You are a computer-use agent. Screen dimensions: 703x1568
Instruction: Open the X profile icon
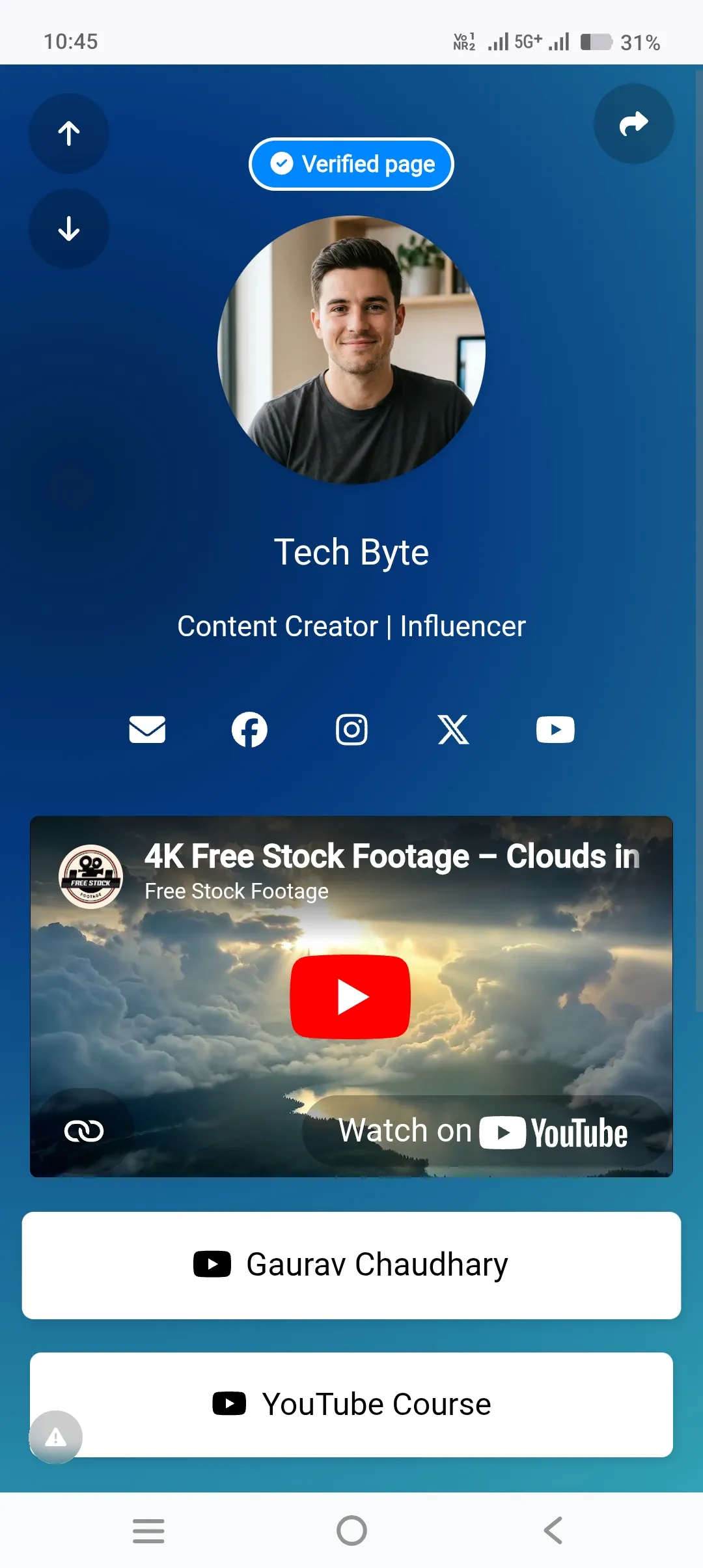coord(453,729)
